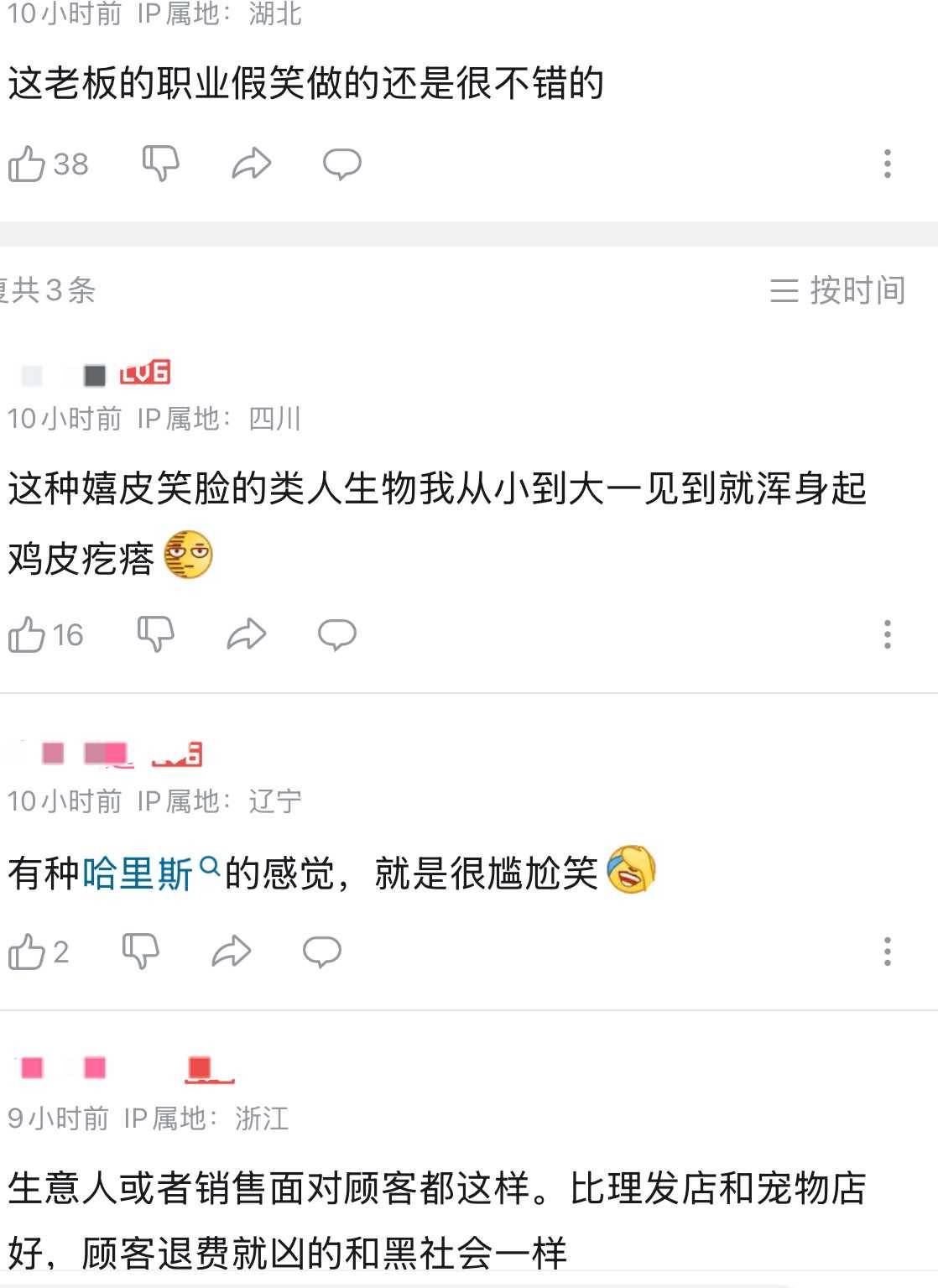Reply to the 职业假笑 comment
Image resolution: width=938 pixels, height=1288 pixels.
pyautogui.click(x=342, y=164)
